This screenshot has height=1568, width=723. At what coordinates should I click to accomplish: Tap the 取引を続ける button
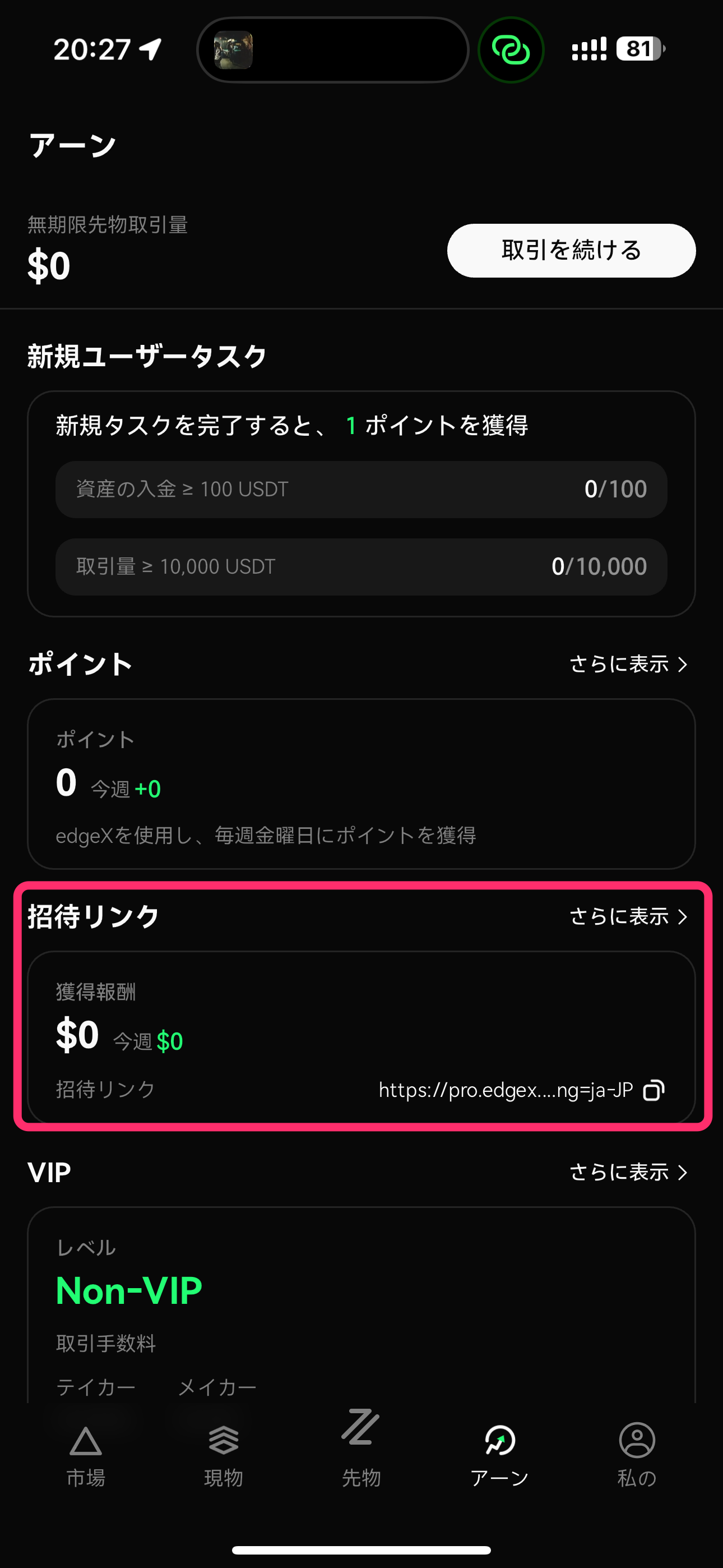[x=571, y=250]
